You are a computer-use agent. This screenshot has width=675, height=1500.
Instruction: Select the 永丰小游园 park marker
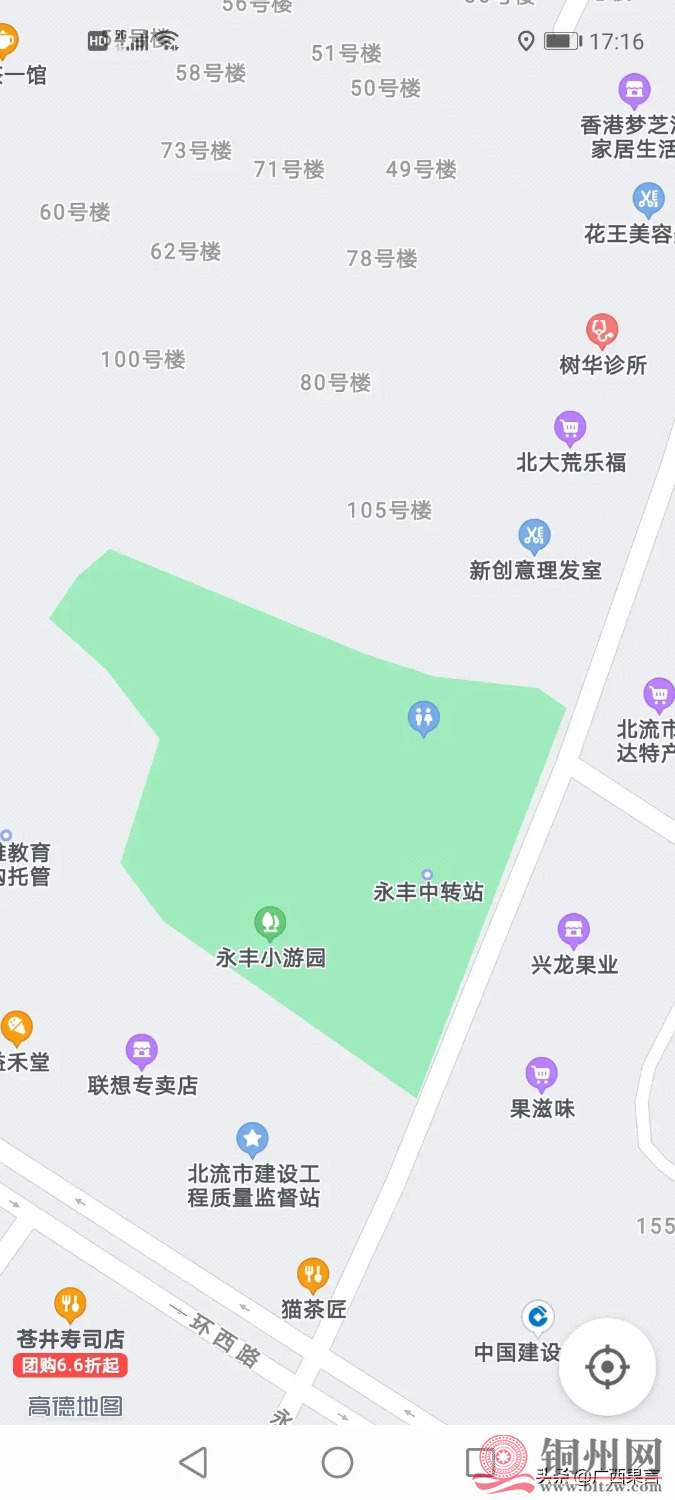point(269,923)
